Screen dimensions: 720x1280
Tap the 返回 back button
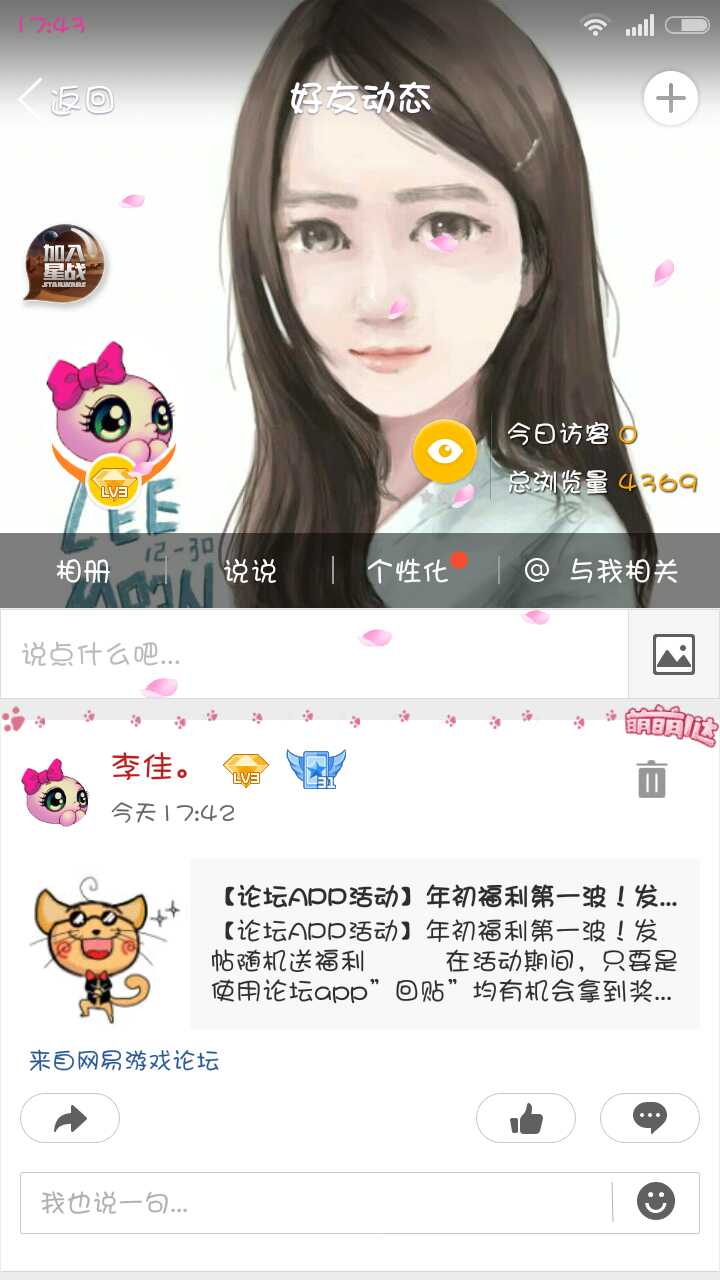click(66, 99)
